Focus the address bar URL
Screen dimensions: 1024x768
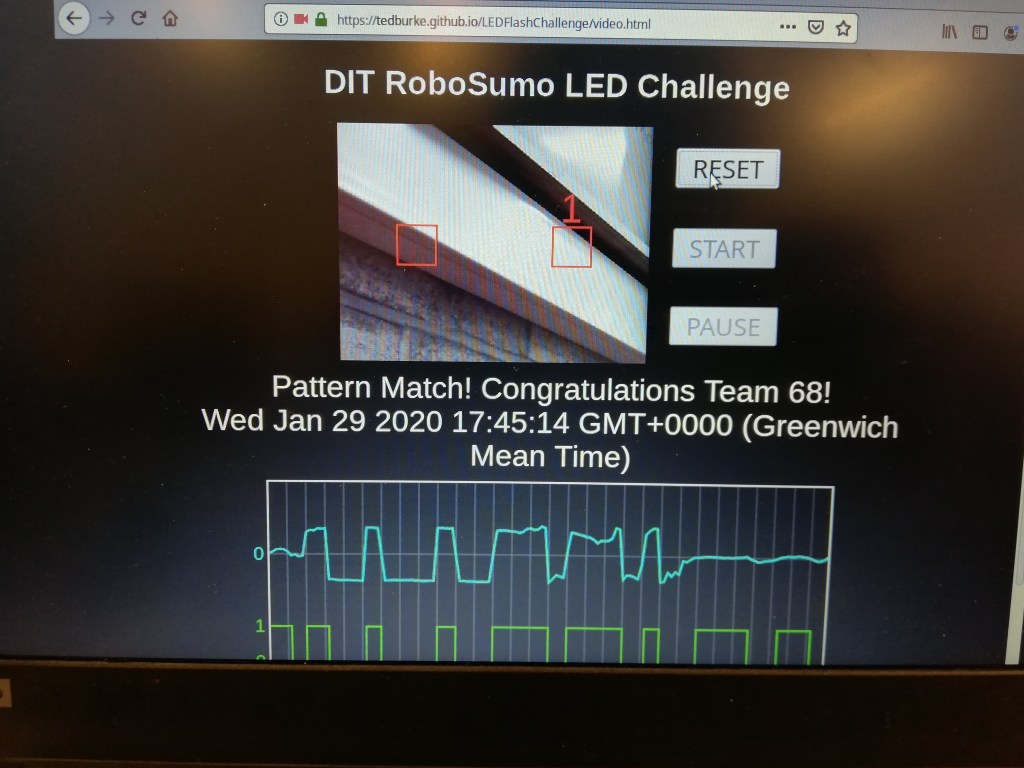click(500, 21)
